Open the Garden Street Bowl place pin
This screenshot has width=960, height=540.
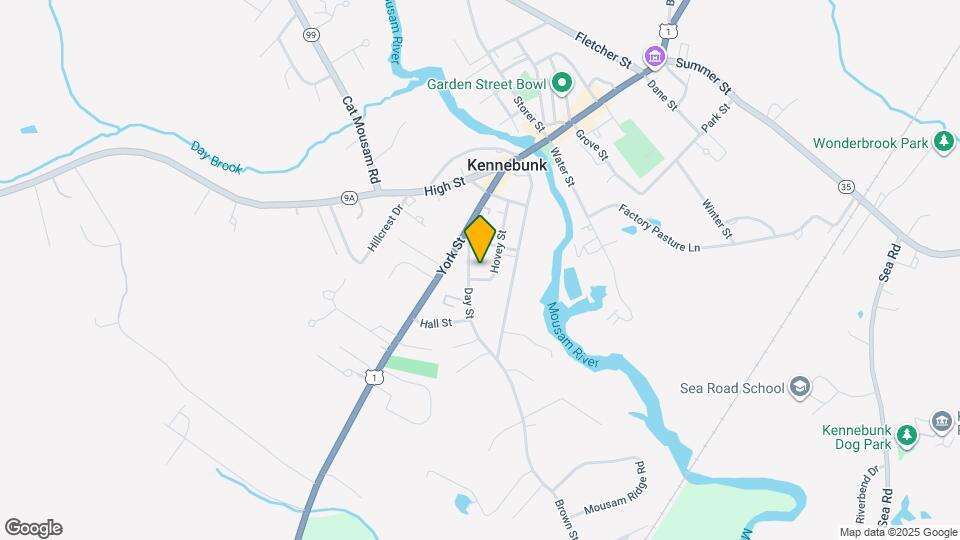pyautogui.click(x=562, y=84)
